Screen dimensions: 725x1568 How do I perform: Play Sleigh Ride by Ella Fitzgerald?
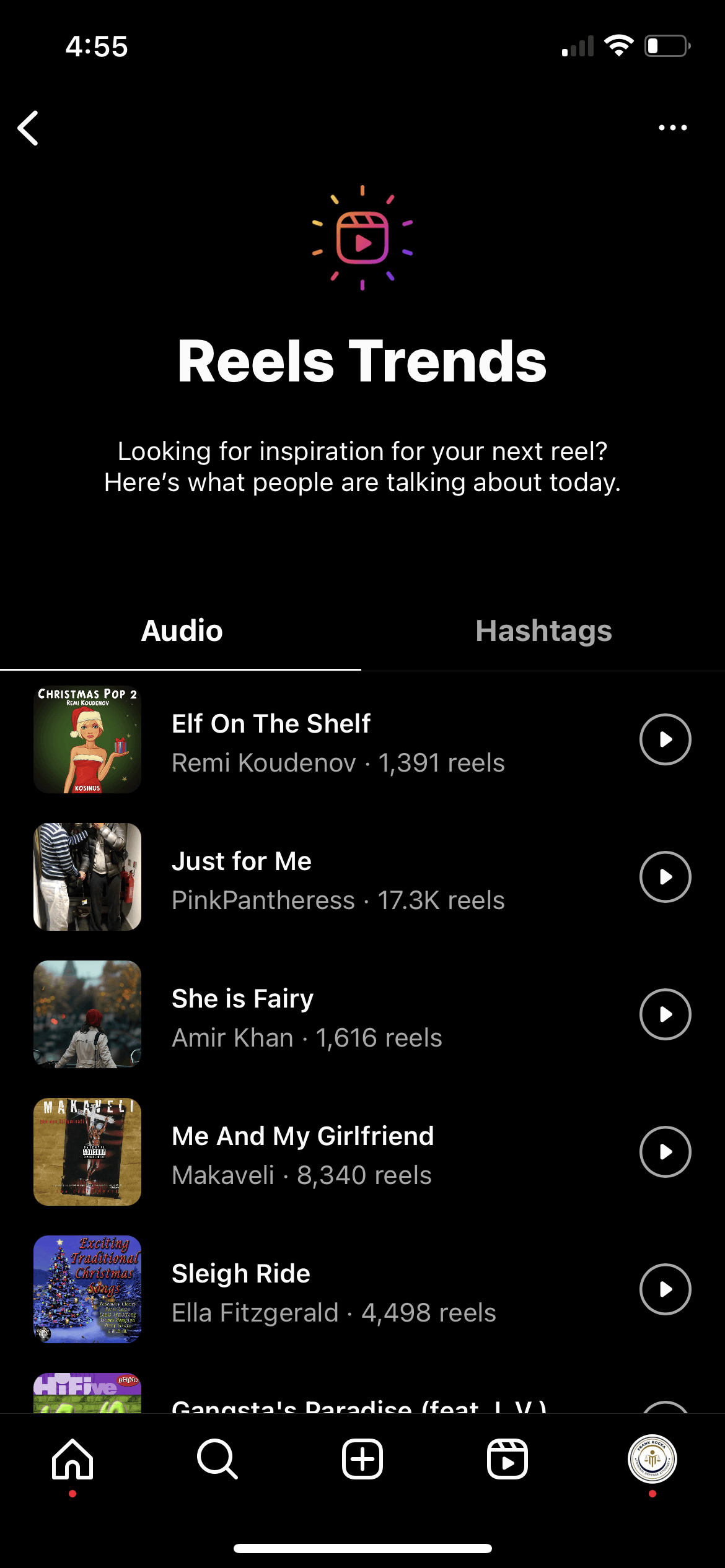click(665, 1289)
